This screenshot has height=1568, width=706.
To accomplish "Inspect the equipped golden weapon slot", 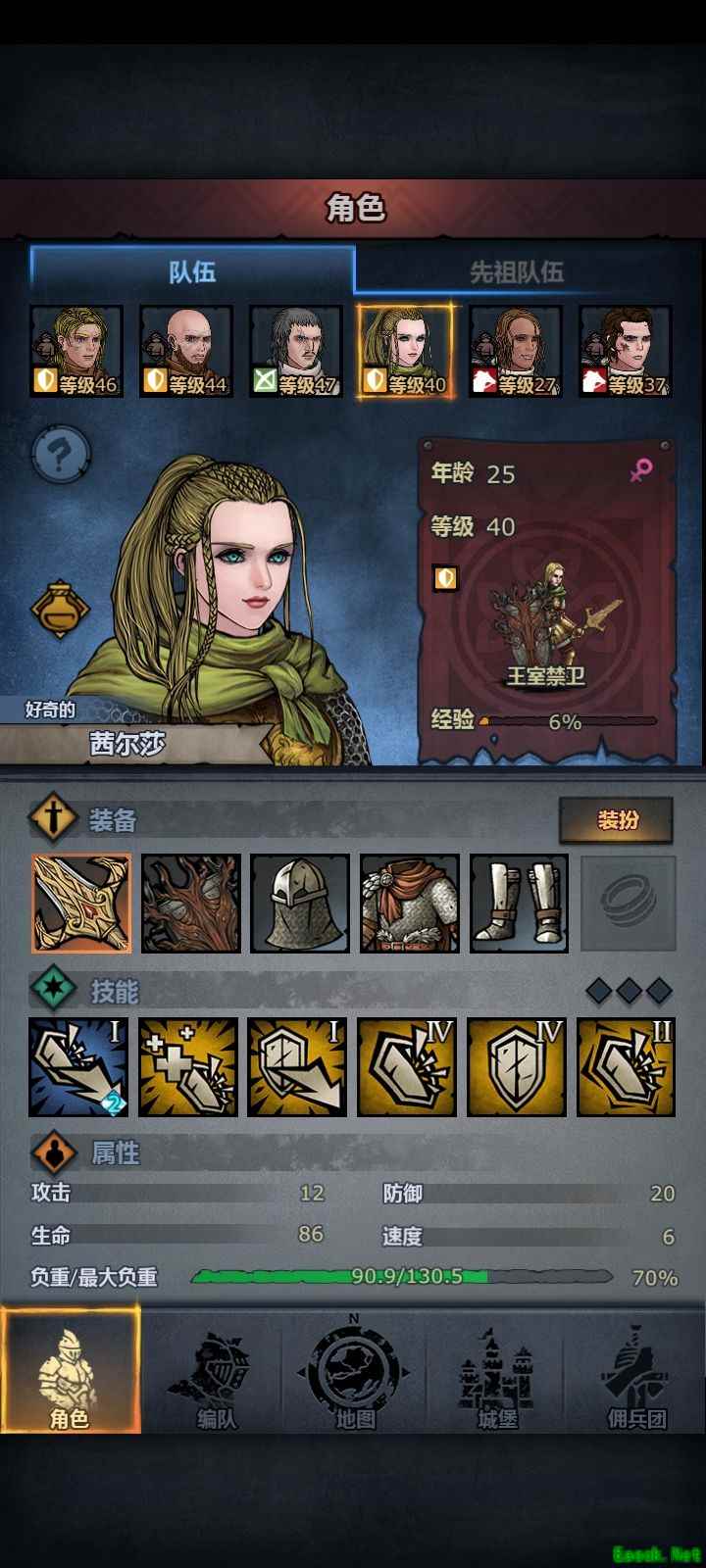I will 80,903.
